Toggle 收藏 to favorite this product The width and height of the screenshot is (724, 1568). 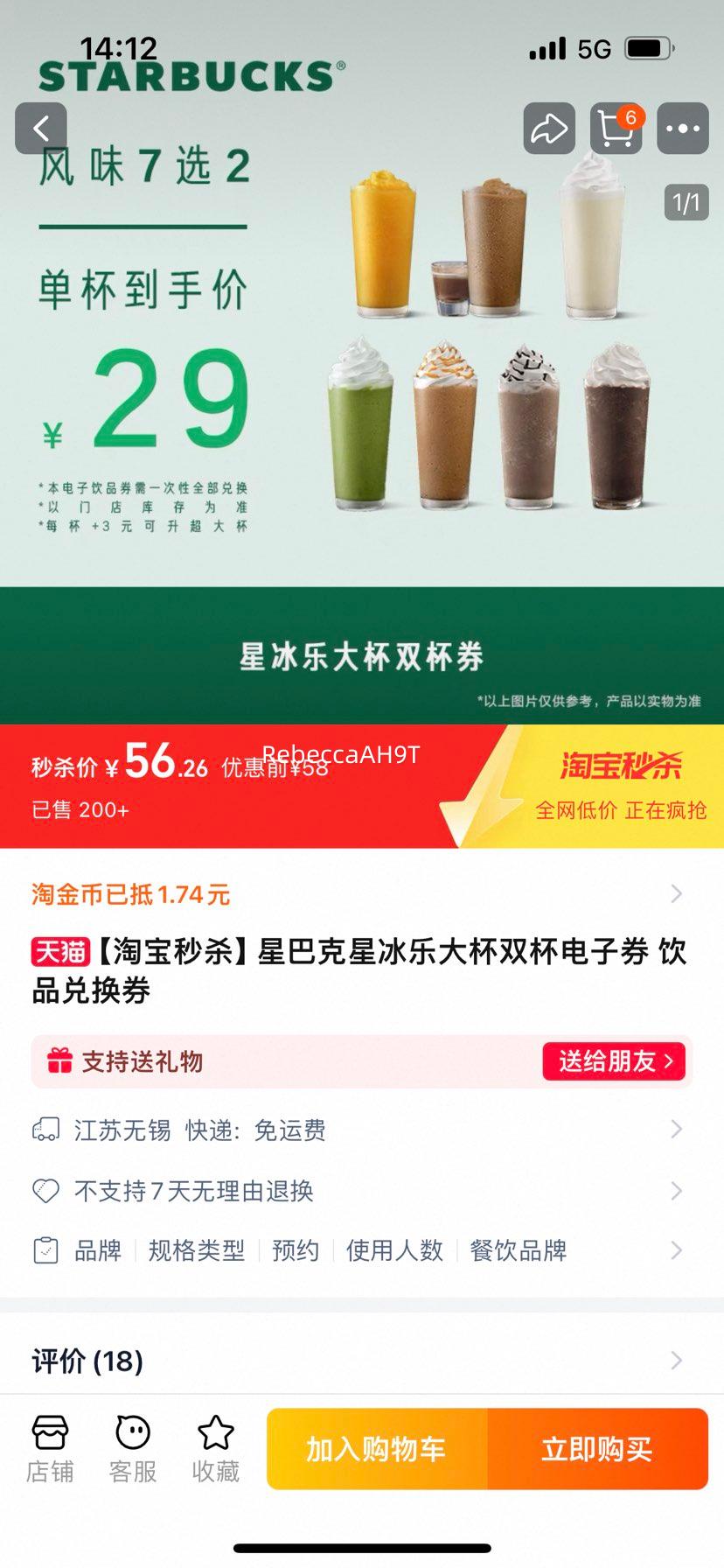(215, 1445)
